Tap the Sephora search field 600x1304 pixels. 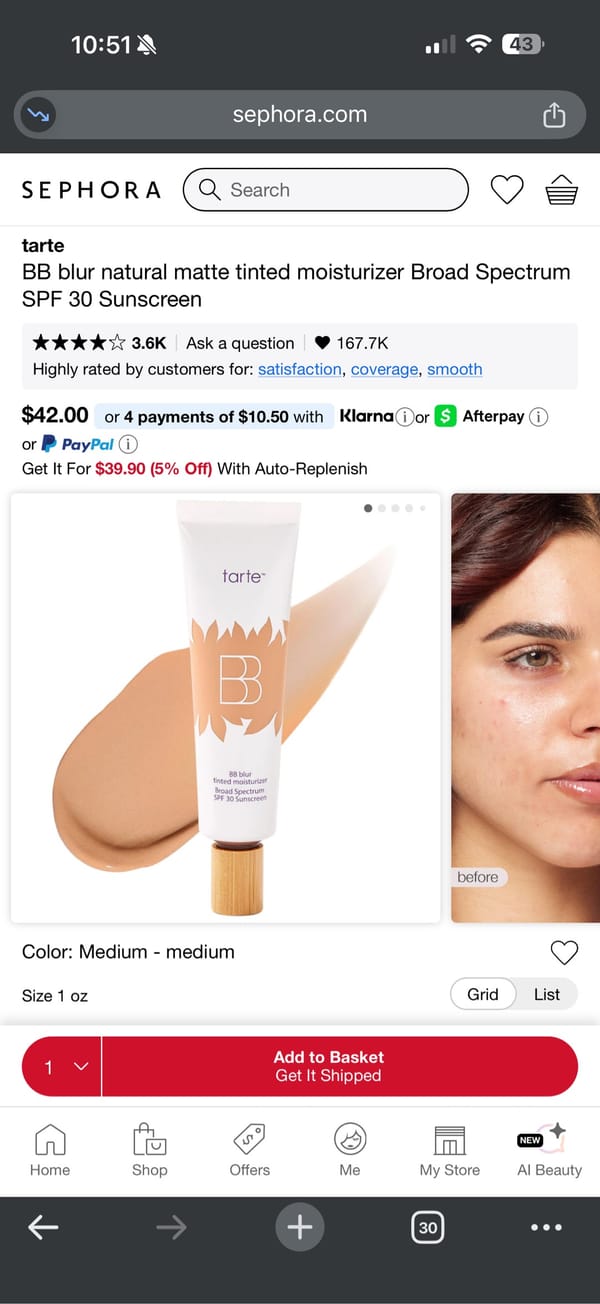click(325, 190)
